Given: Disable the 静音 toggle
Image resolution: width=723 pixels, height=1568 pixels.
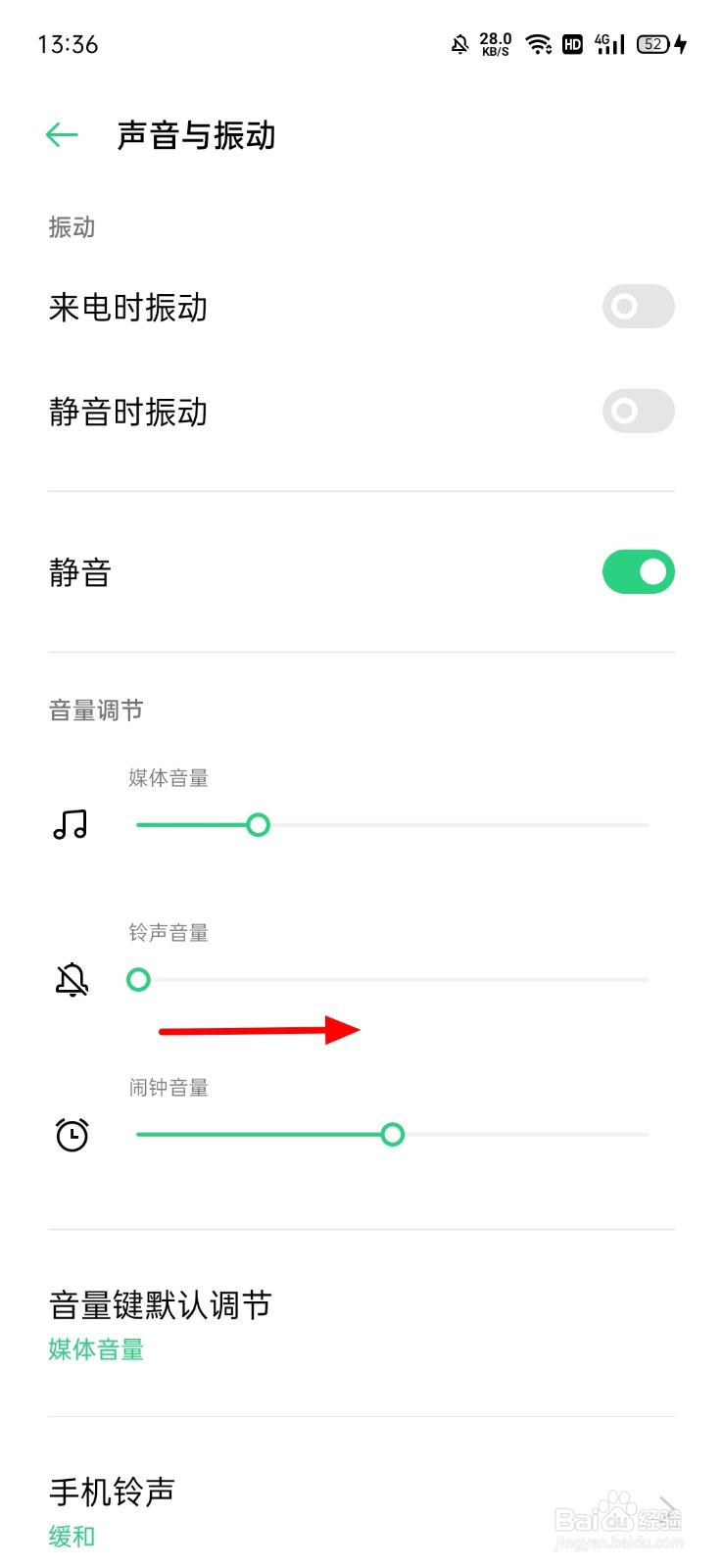Looking at the screenshot, I should coord(638,571).
